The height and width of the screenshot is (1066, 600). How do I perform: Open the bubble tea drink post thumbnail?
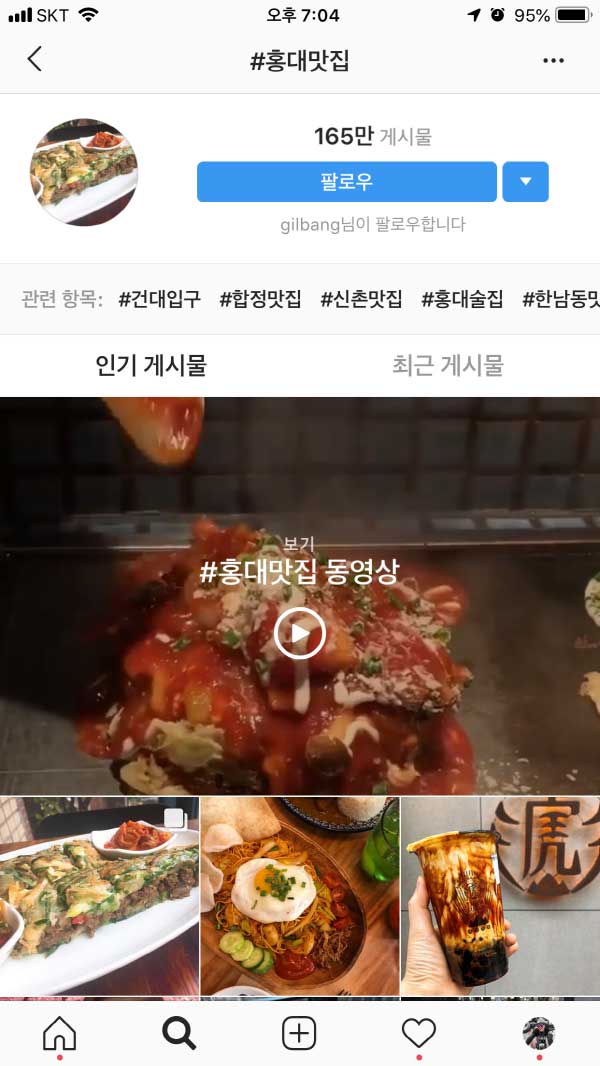tap(500, 896)
